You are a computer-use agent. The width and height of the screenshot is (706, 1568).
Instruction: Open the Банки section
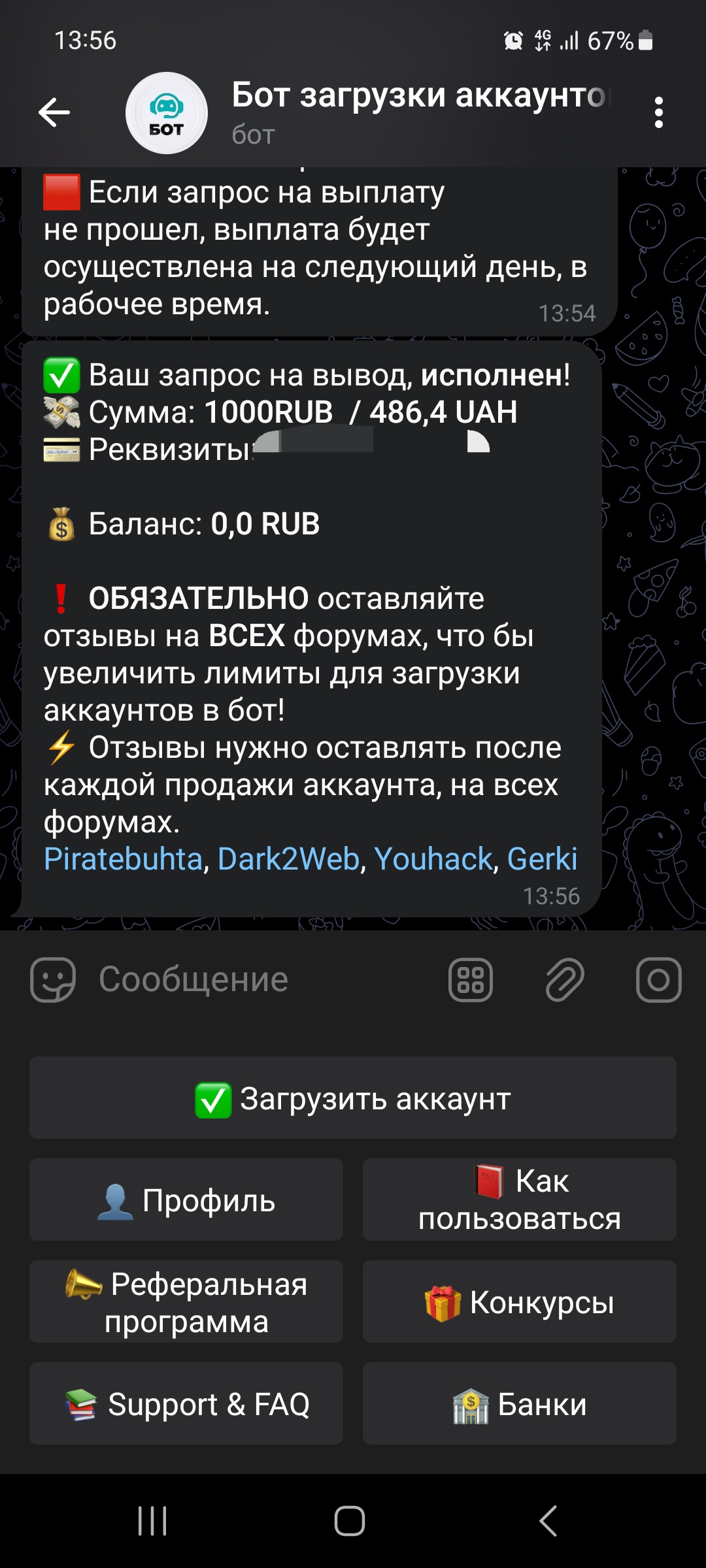coord(520,1404)
